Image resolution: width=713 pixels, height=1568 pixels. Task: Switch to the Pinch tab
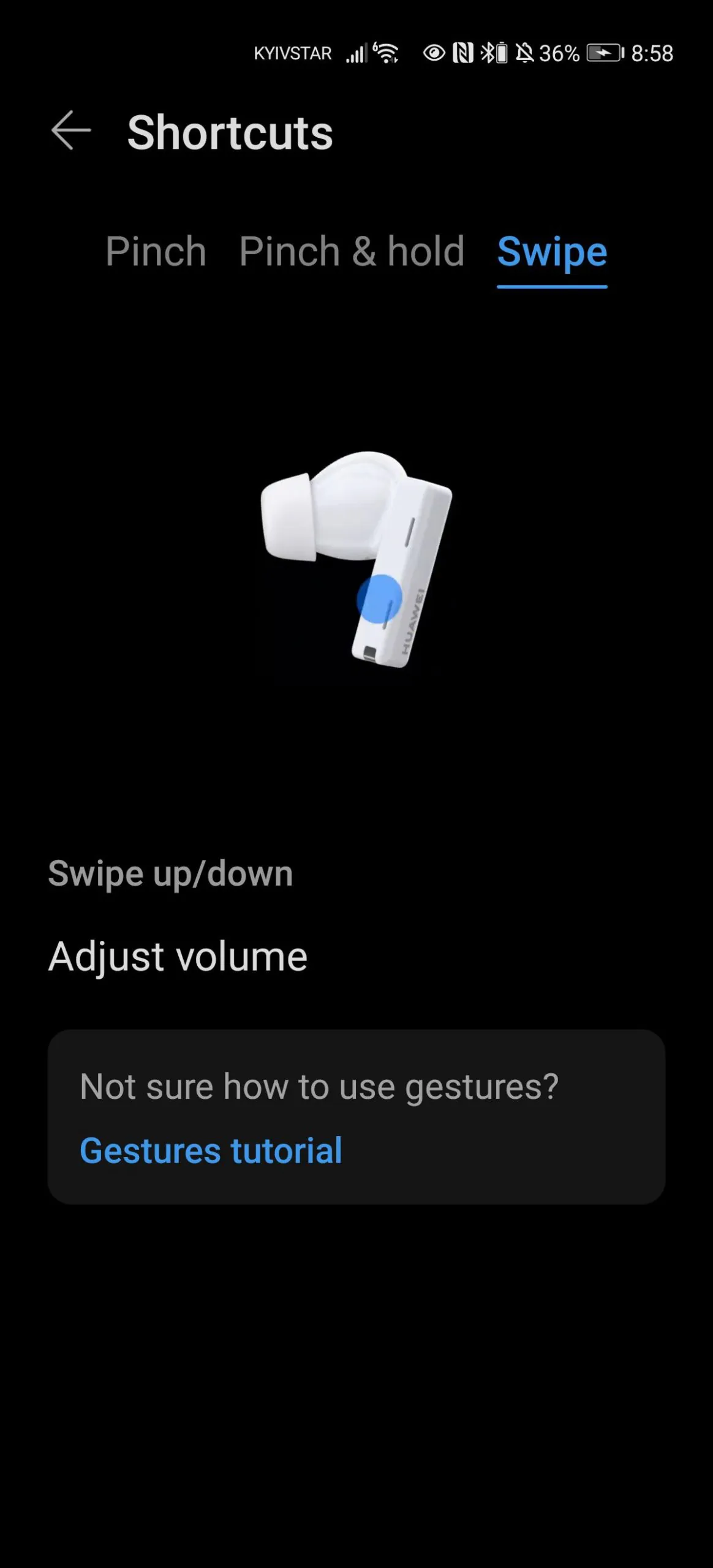coord(156,252)
